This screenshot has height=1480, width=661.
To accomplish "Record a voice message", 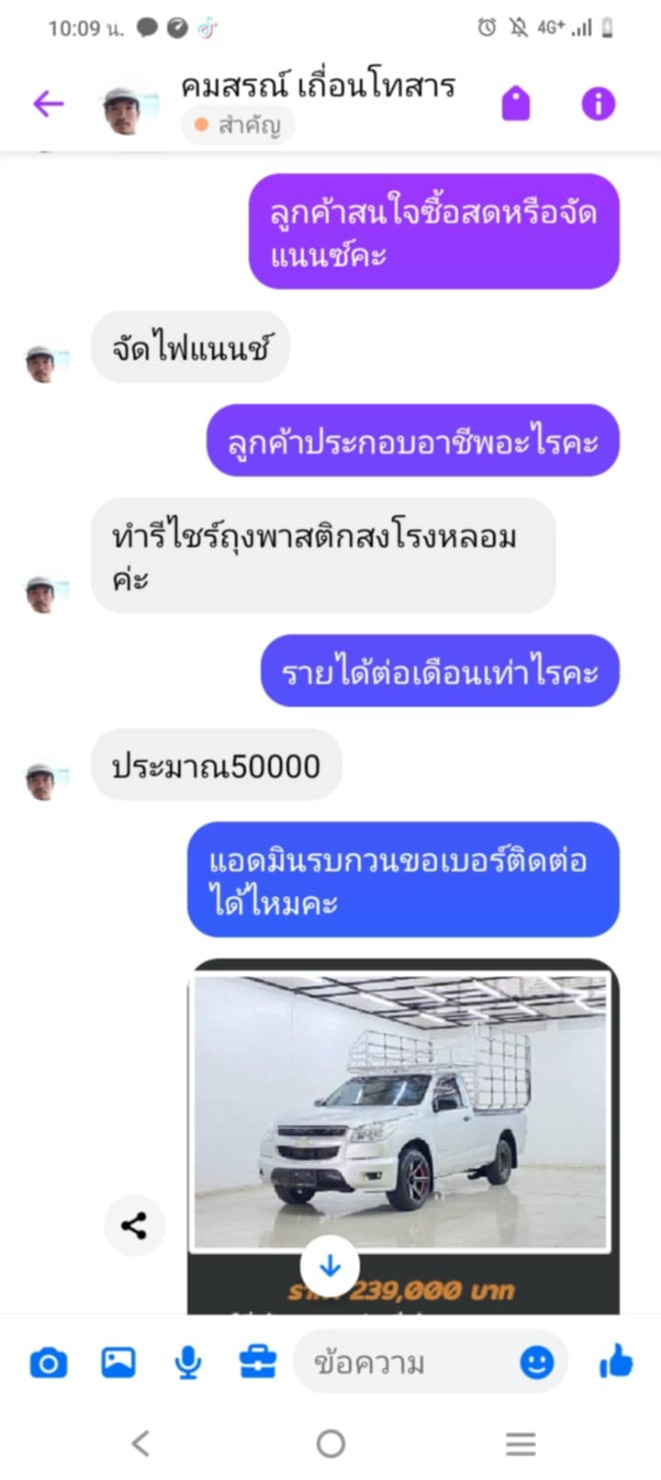I will [188, 1362].
